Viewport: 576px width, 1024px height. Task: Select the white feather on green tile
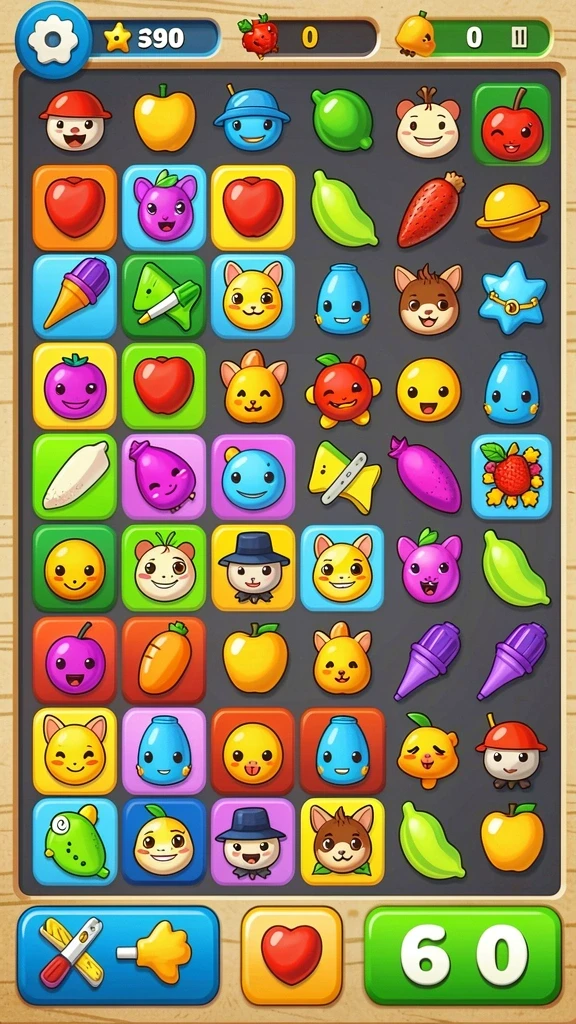(x=74, y=477)
